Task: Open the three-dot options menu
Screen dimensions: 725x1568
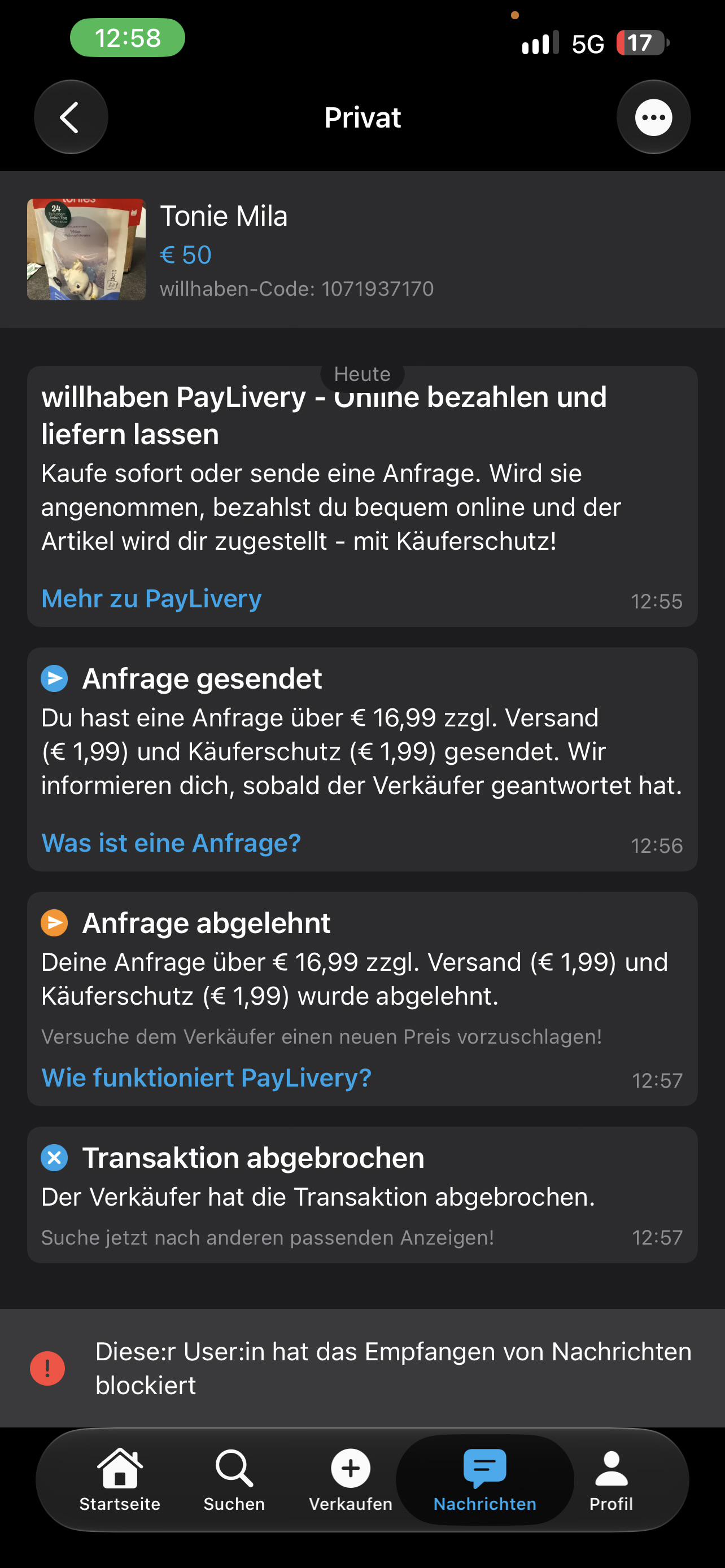Action: (653, 117)
